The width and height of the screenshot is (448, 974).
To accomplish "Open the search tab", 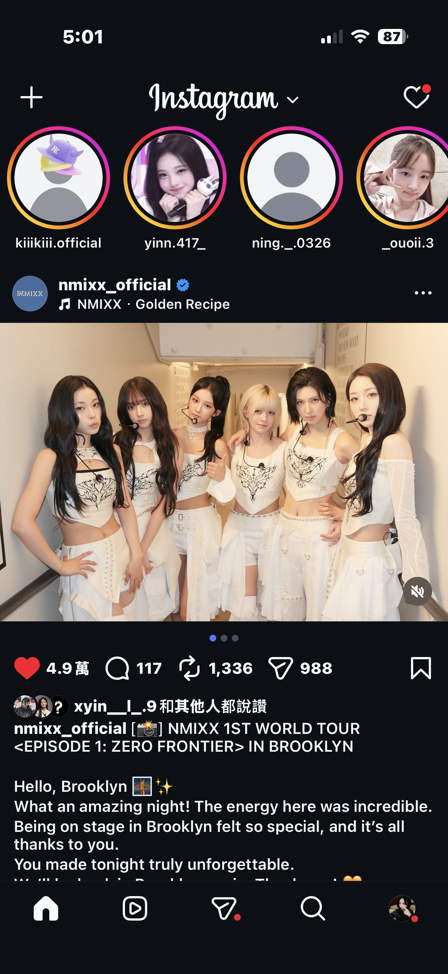I will click(313, 909).
